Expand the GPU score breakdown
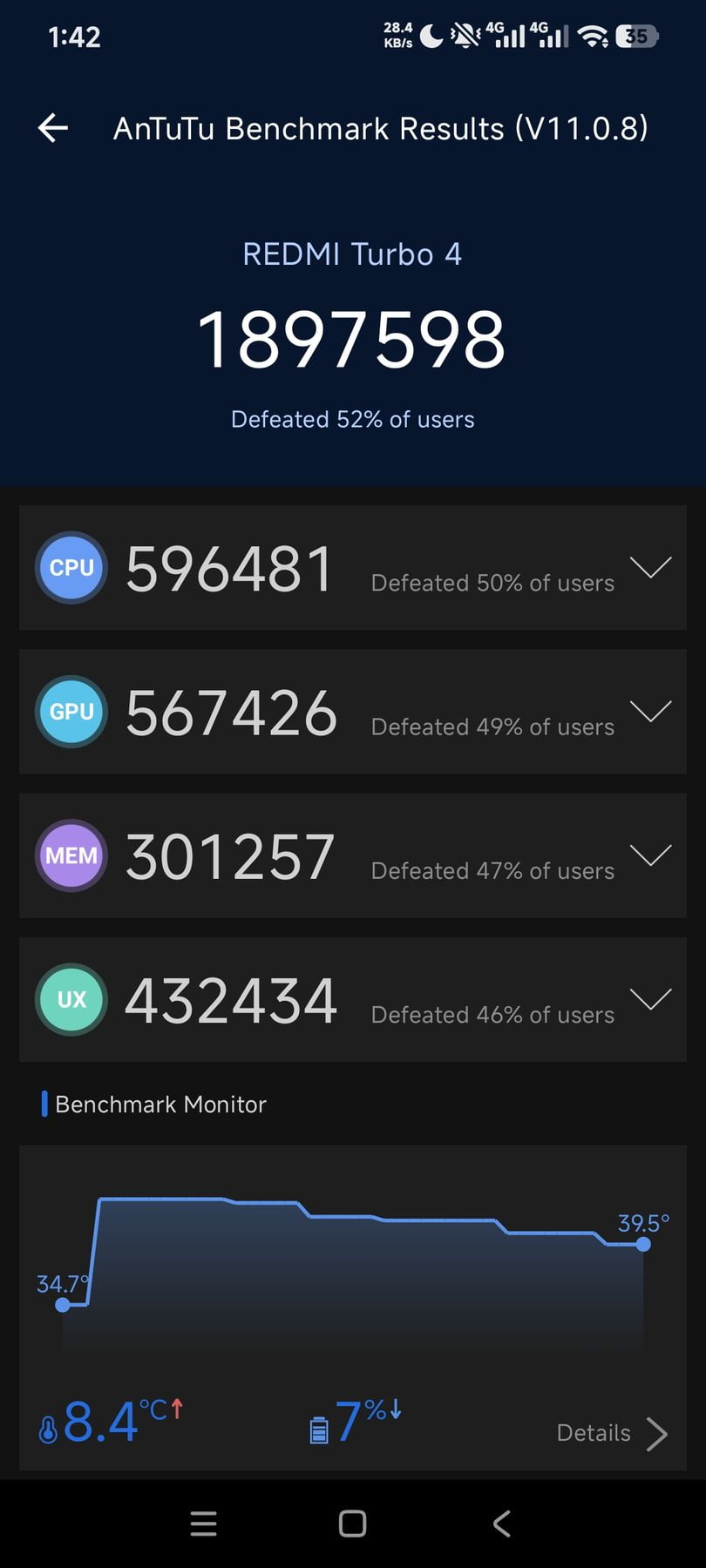The image size is (706, 1568). point(650,711)
